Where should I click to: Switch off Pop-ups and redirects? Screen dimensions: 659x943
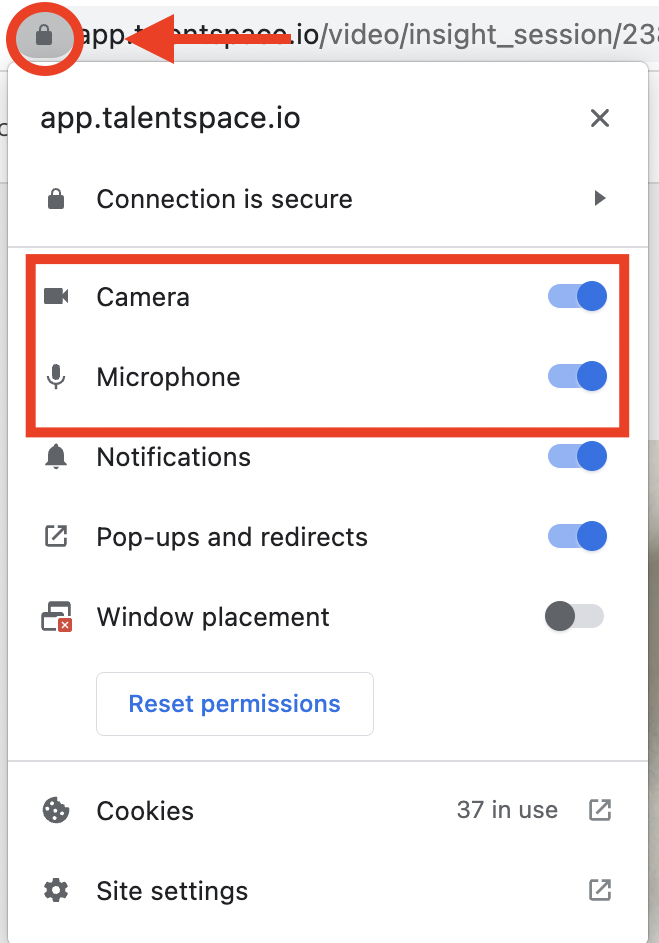click(577, 537)
